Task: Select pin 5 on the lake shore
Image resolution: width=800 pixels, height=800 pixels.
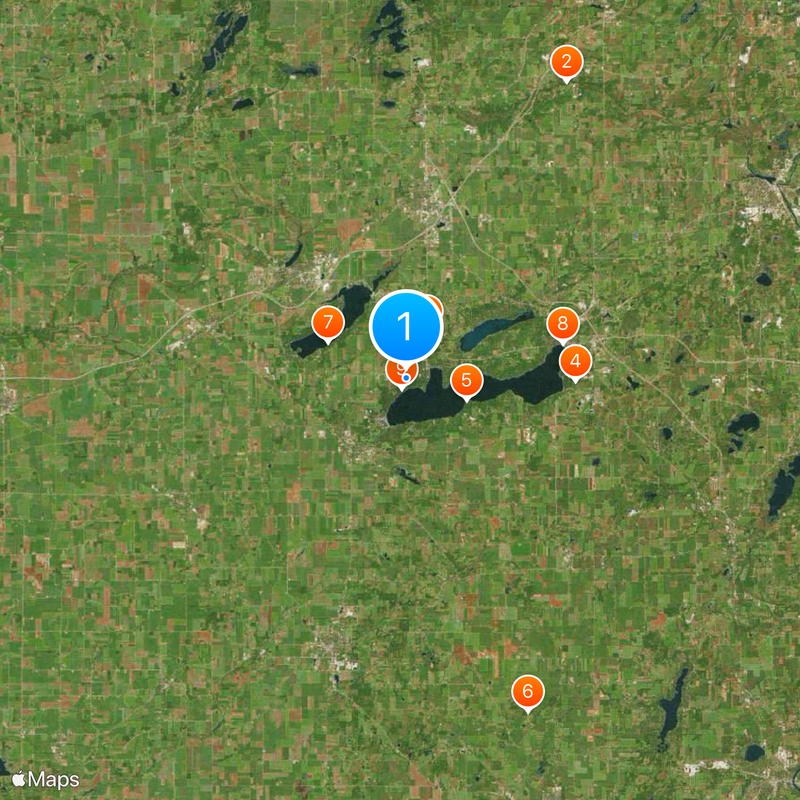Action: pos(466,380)
